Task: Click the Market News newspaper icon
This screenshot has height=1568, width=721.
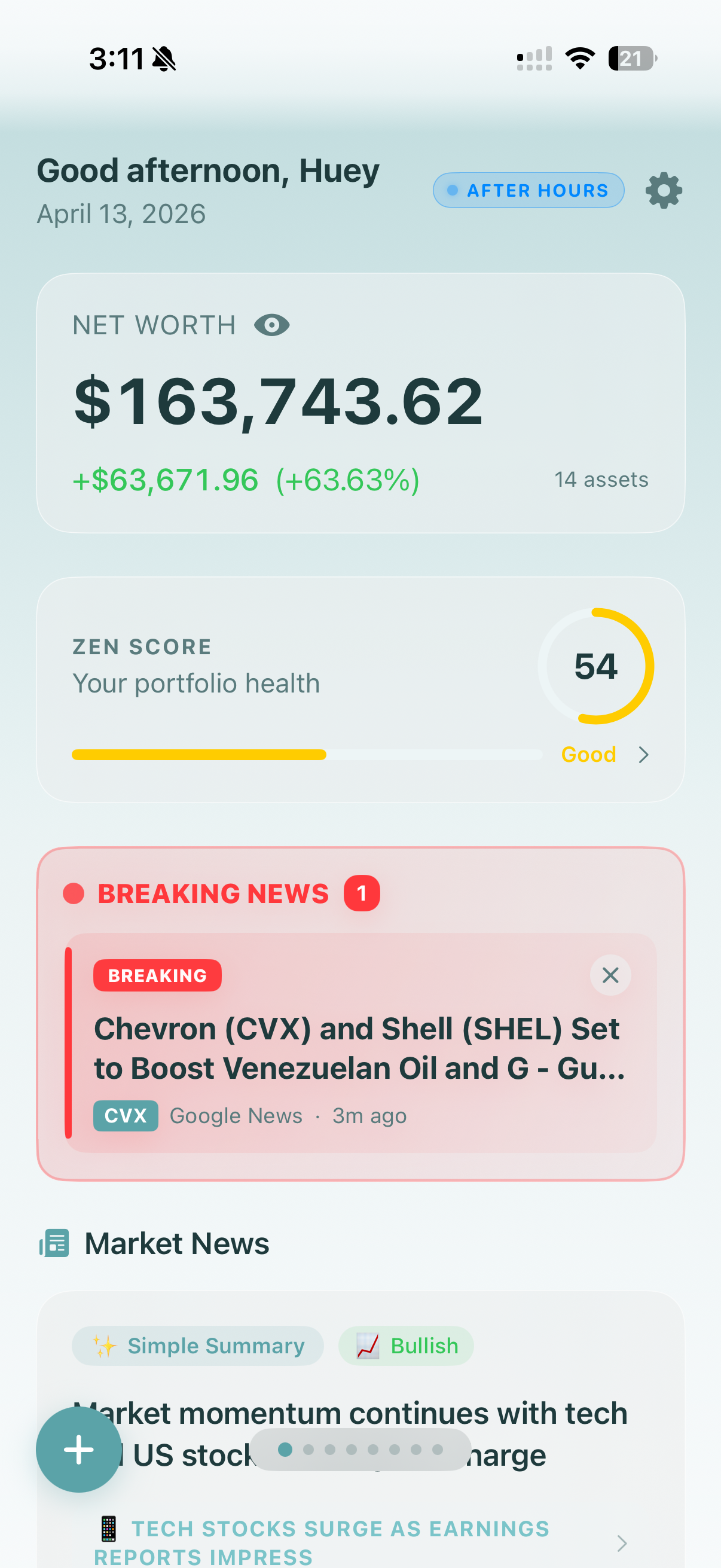Action: 54,1243
